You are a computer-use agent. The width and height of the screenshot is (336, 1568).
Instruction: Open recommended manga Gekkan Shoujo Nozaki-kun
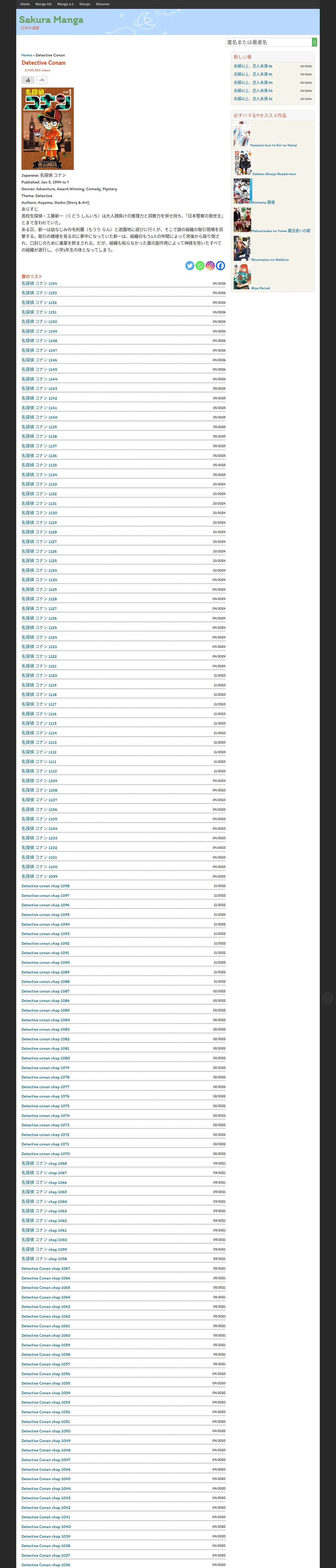(274, 174)
